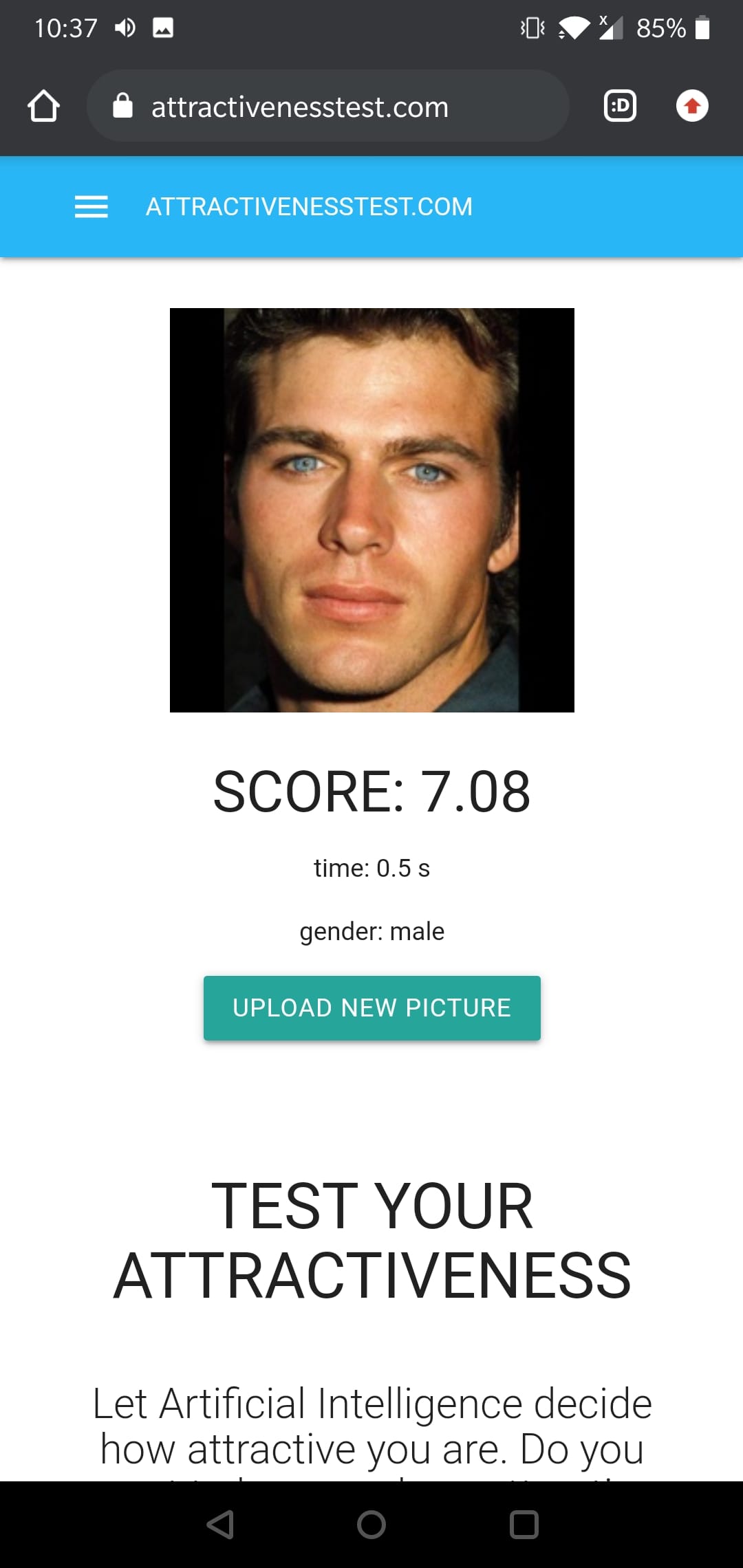Go back using the system back button
This screenshot has height=1568, width=743.
(x=220, y=1524)
